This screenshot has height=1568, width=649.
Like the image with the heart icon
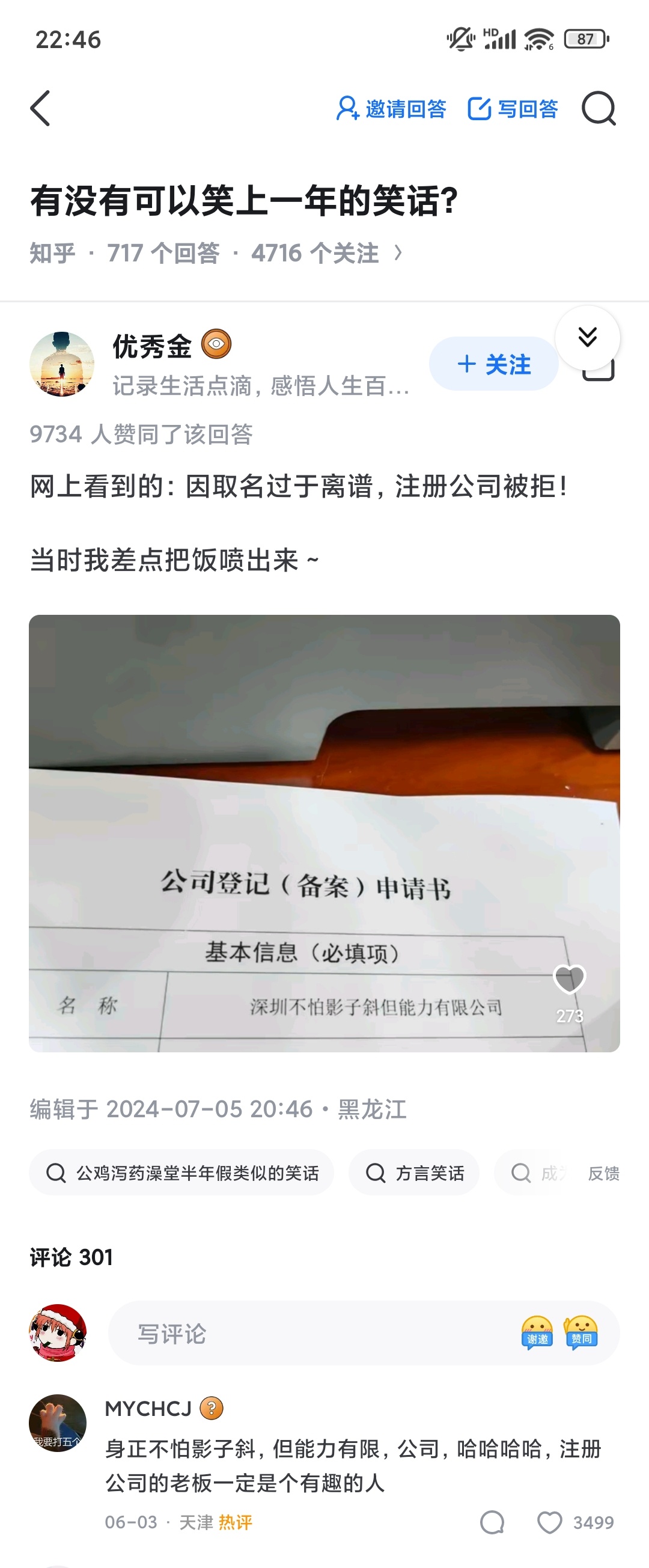click(569, 980)
